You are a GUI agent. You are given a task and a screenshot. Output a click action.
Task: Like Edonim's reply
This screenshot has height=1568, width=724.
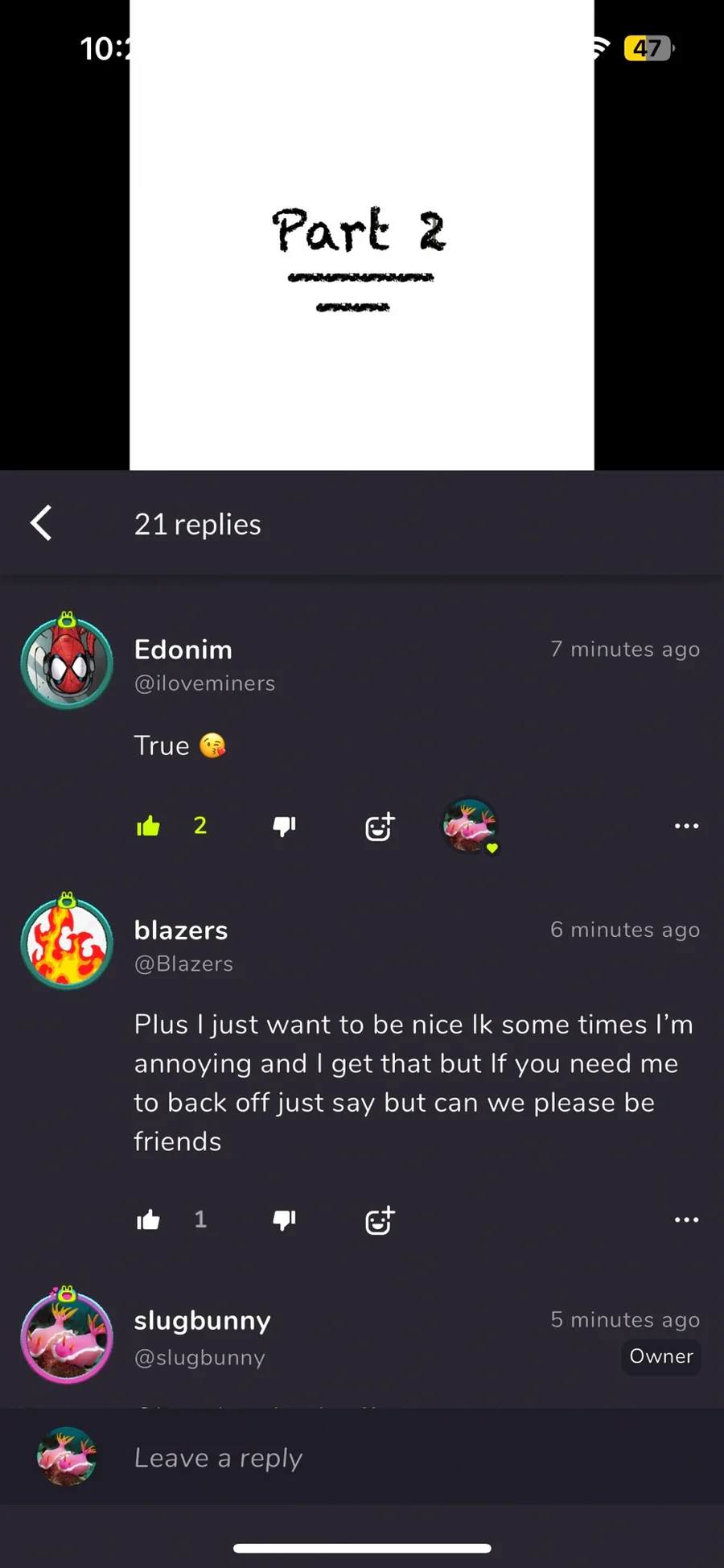tap(148, 826)
